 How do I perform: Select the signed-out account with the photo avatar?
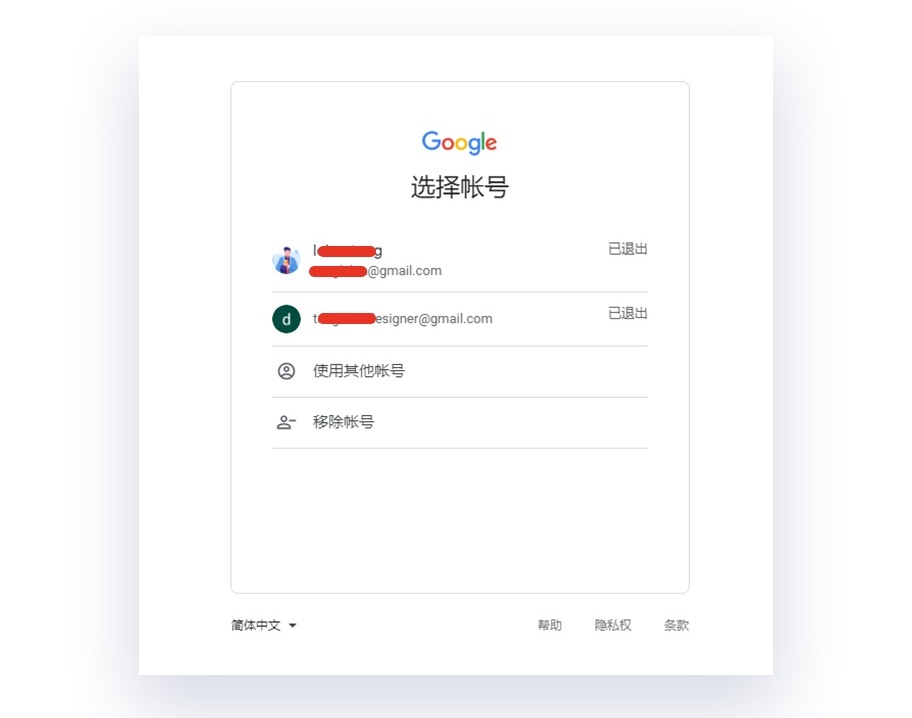[459, 260]
